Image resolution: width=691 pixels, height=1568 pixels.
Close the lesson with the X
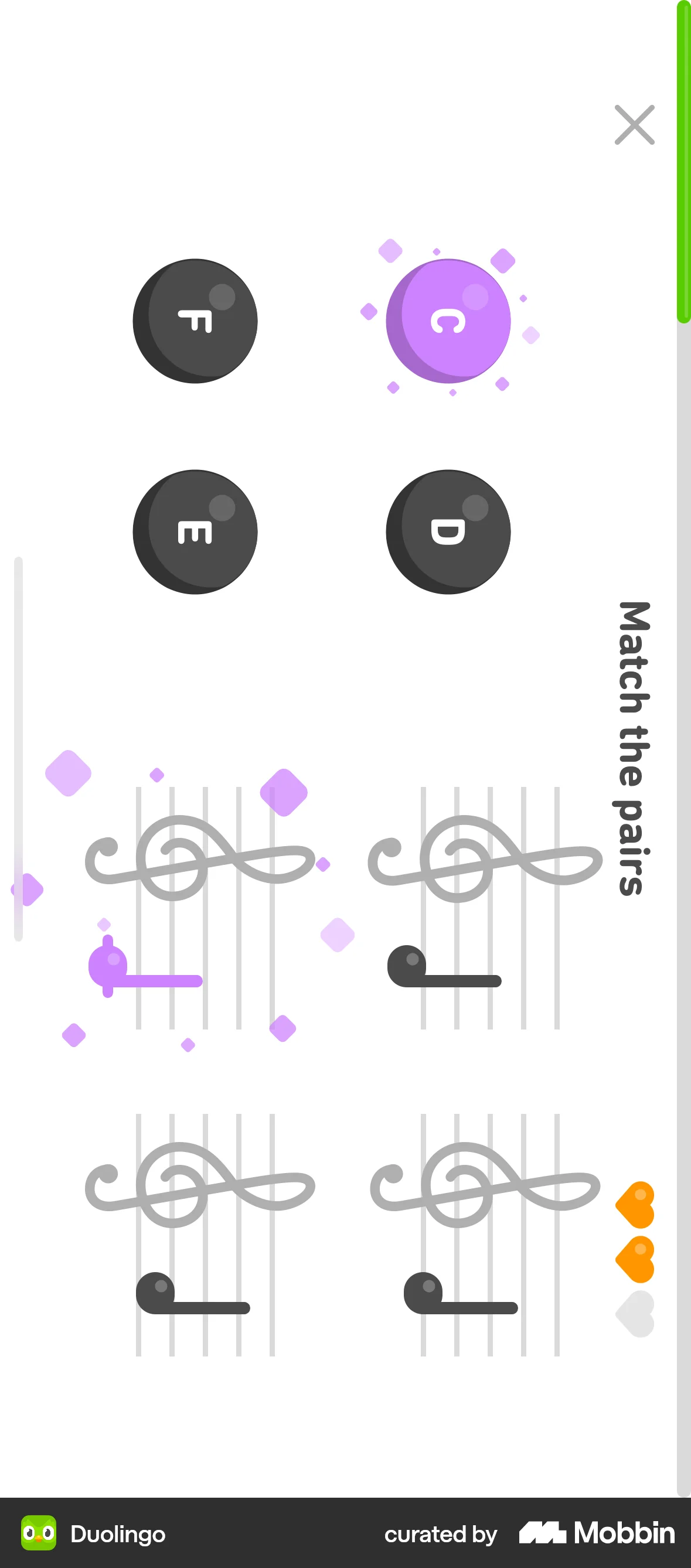click(x=634, y=125)
